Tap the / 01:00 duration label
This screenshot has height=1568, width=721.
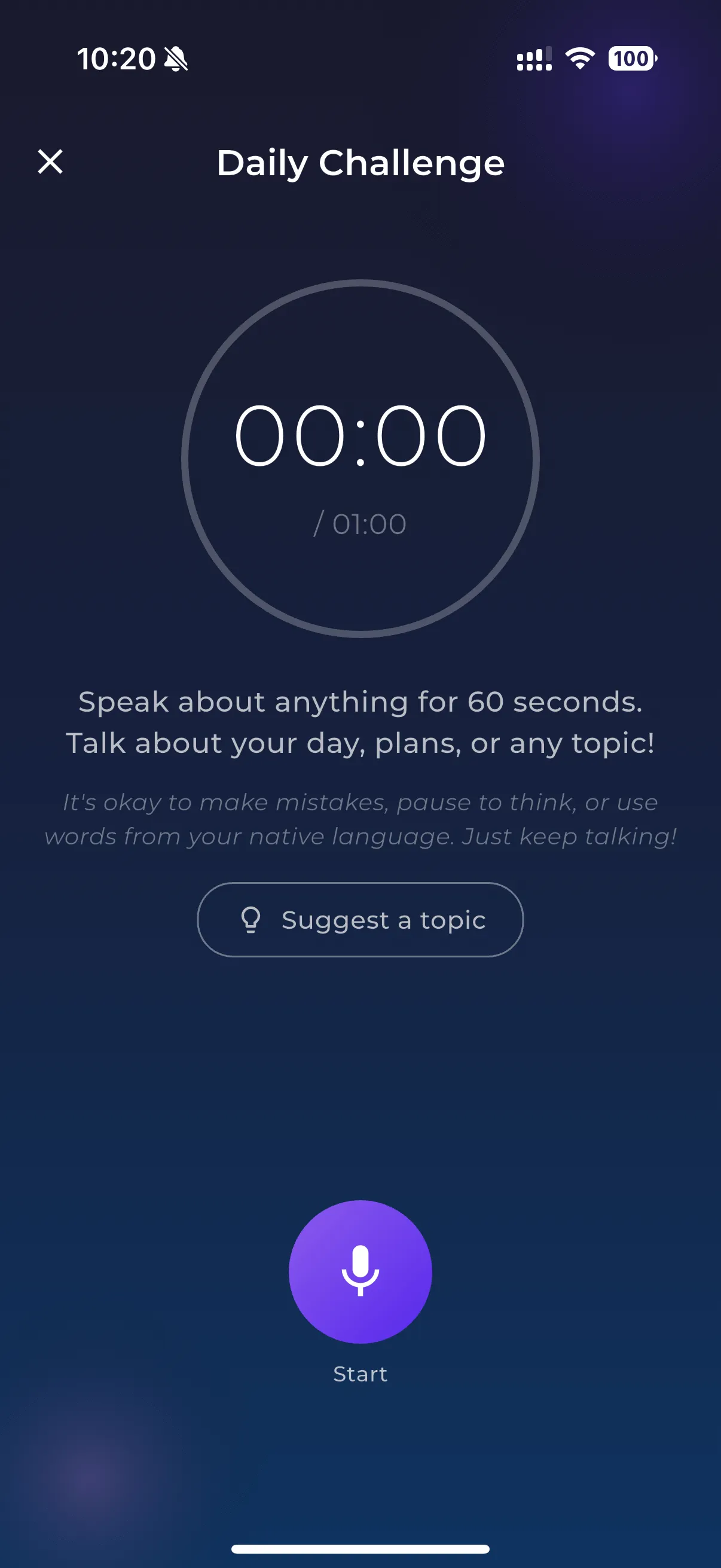point(360,522)
